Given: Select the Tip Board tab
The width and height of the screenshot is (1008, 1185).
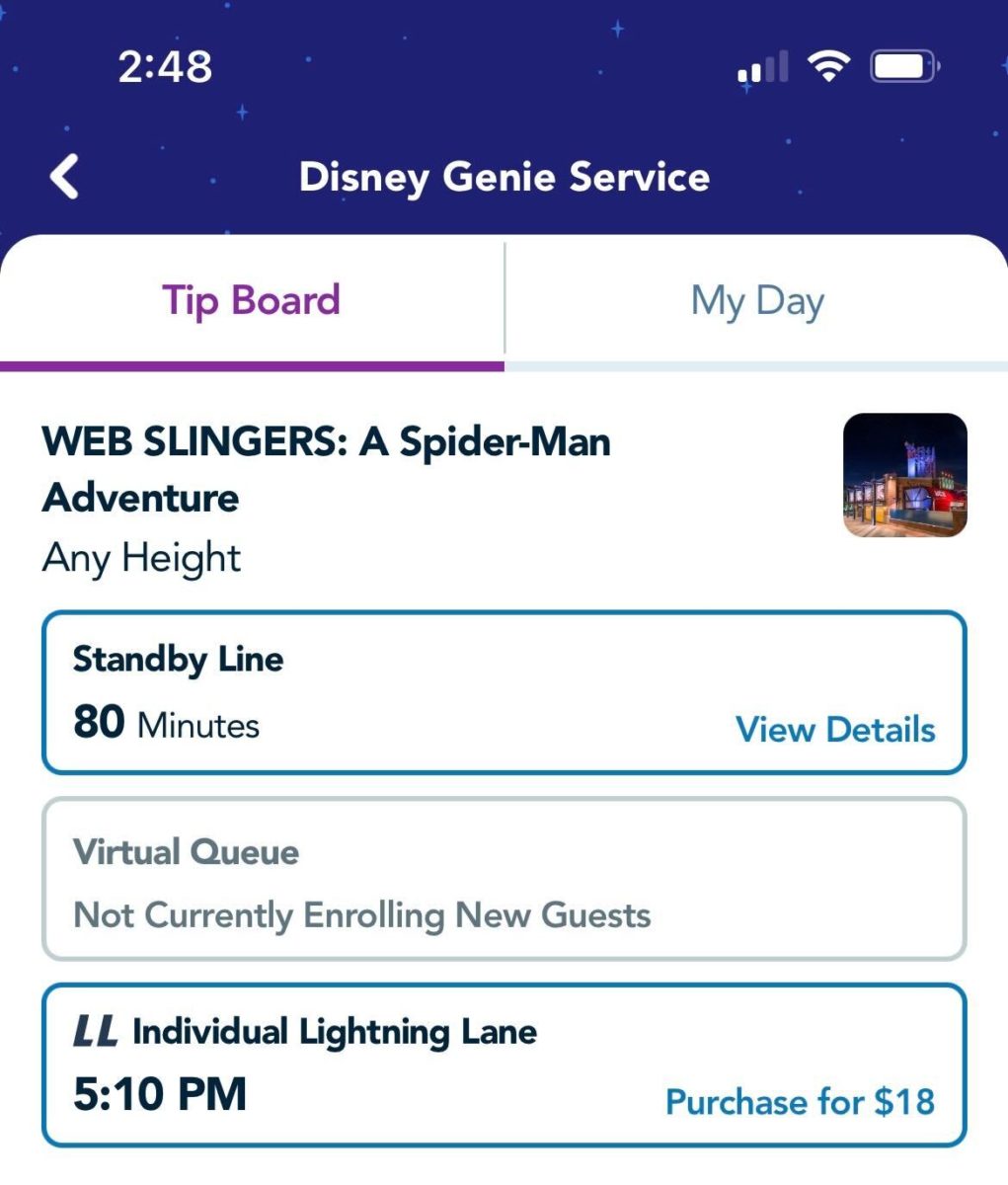Looking at the screenshot, I should click(x=252, y=300).
